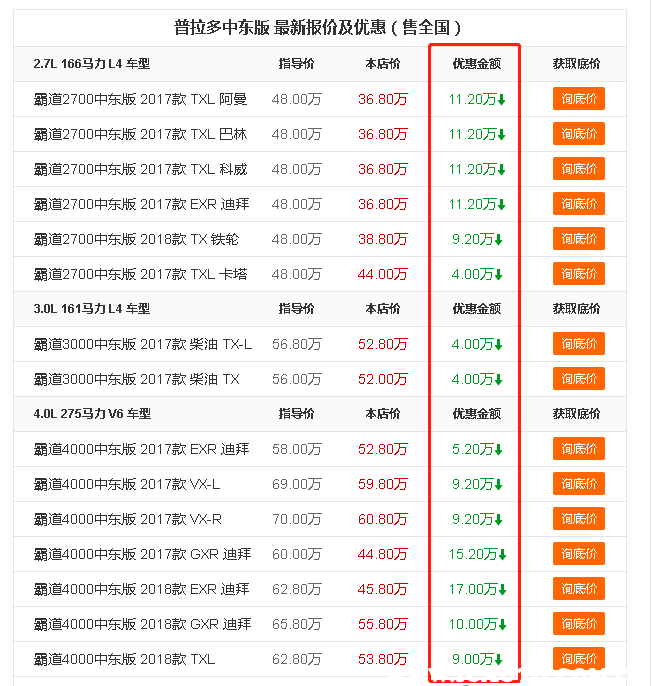Tap 询底价 for 霸道3000 柴油 TX-L

coord(578,344)
